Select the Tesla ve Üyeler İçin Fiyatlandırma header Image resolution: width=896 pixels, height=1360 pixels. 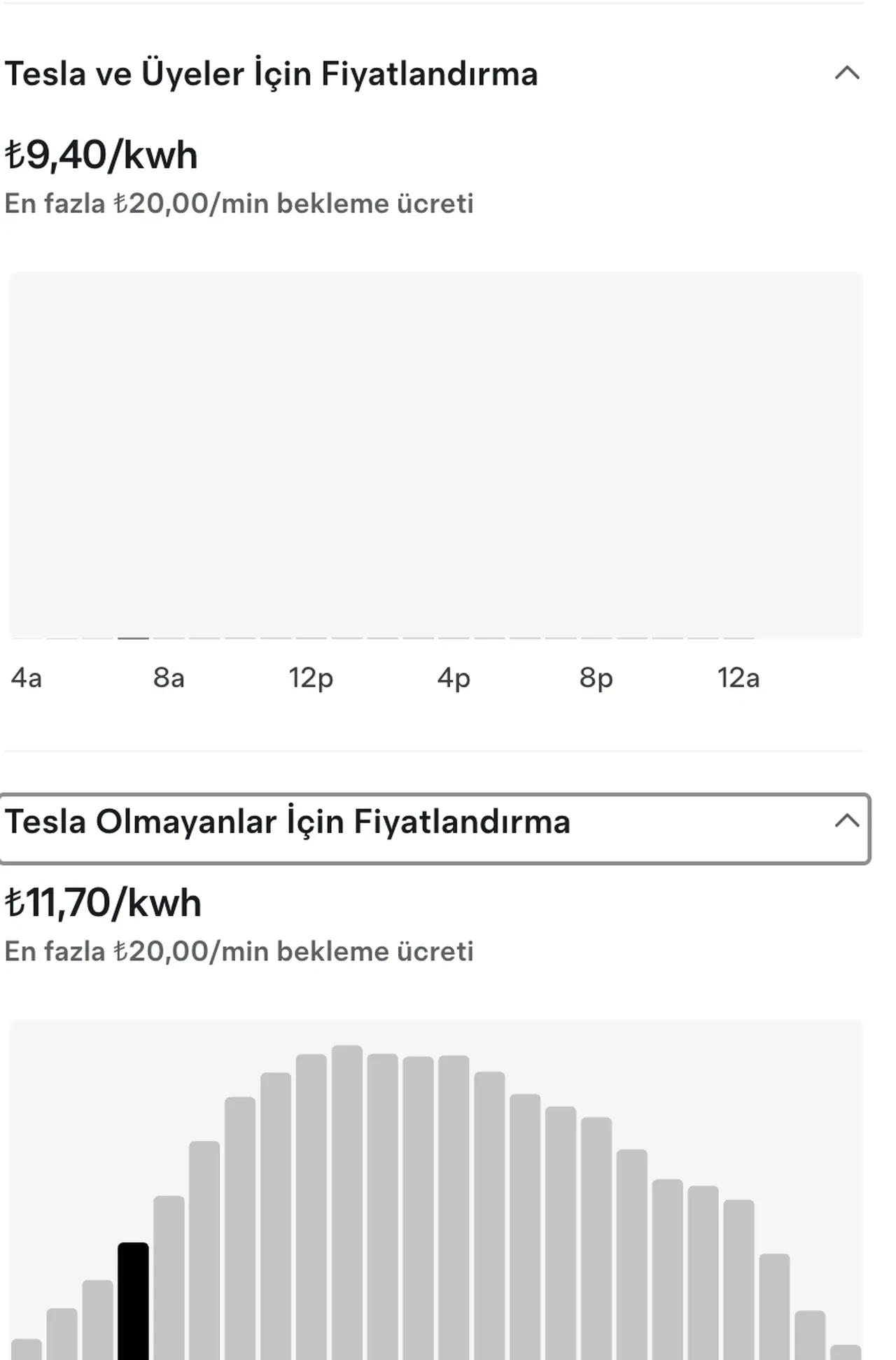click(x=272, y=74)
